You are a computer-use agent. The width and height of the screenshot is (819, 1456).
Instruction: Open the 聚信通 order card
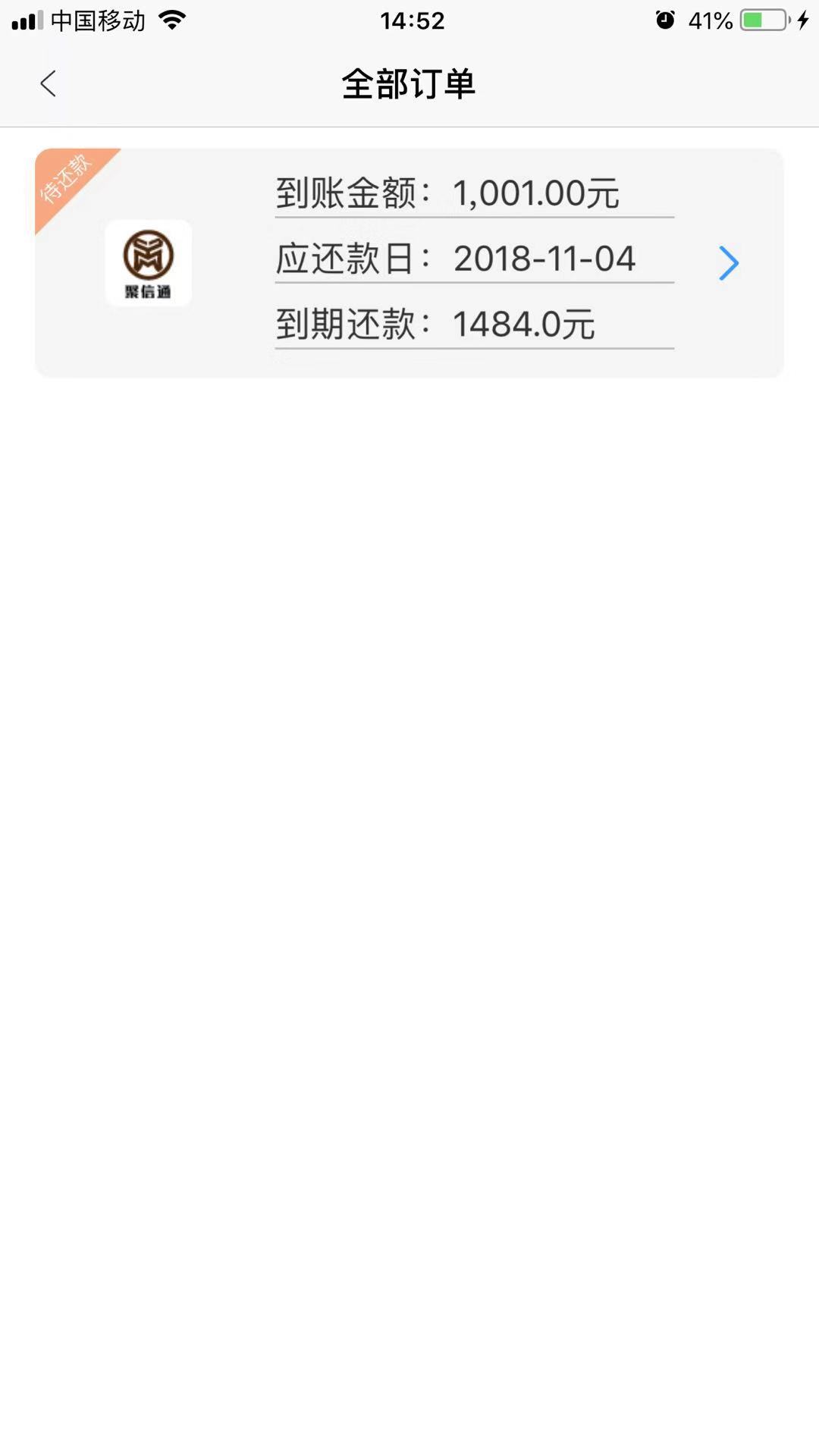[x=409, y=262]
